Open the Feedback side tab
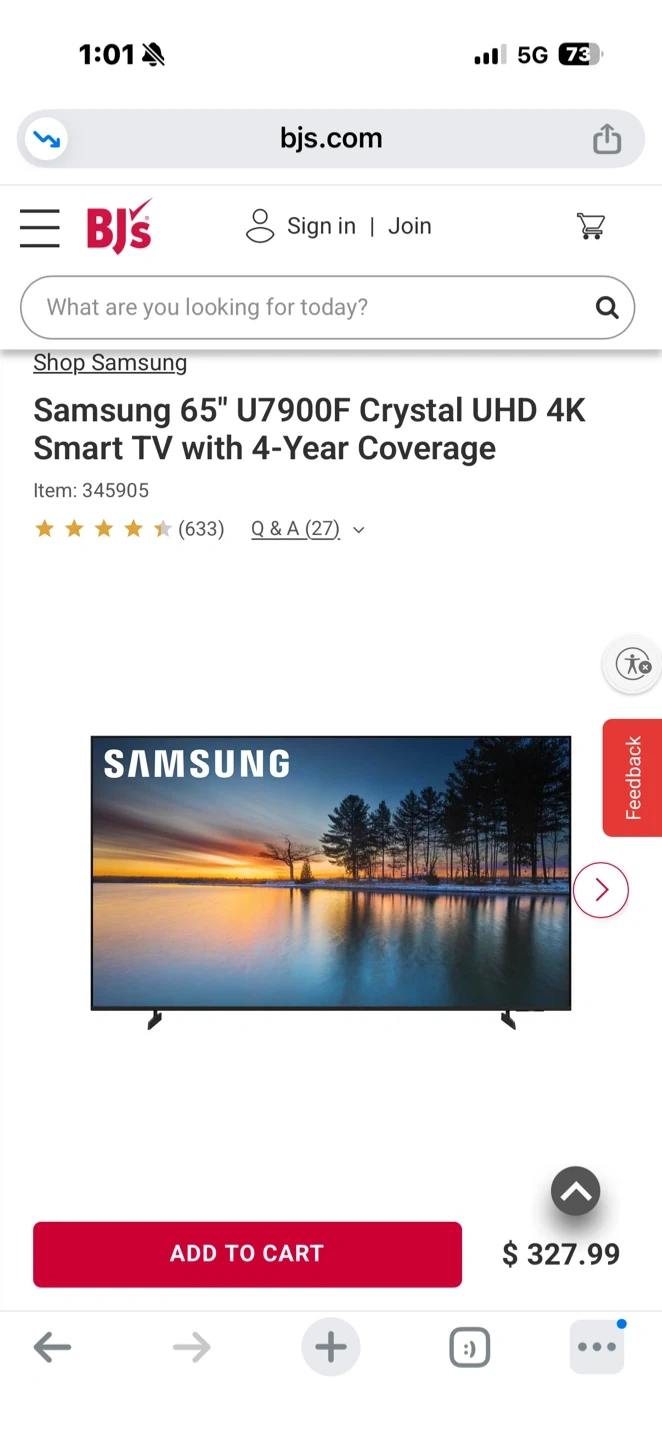 (x=632, y=777)
